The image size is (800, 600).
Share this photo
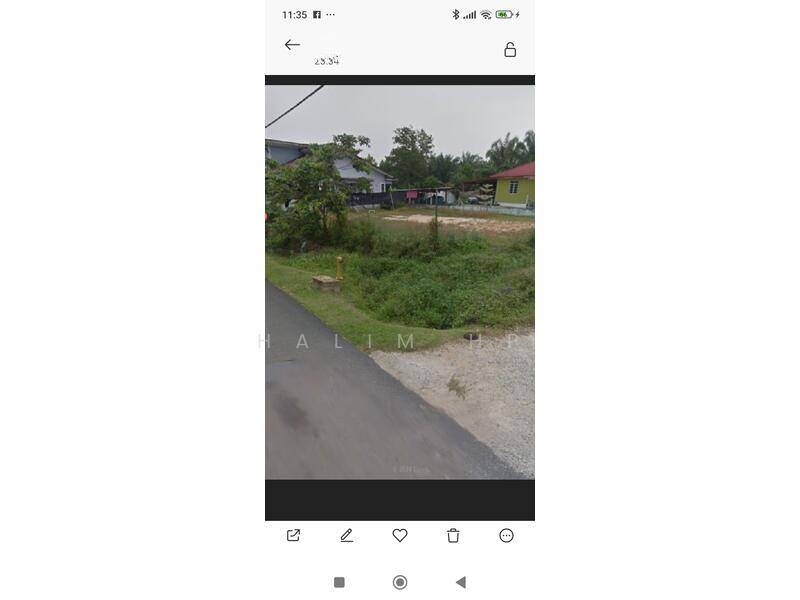(293, 535)
